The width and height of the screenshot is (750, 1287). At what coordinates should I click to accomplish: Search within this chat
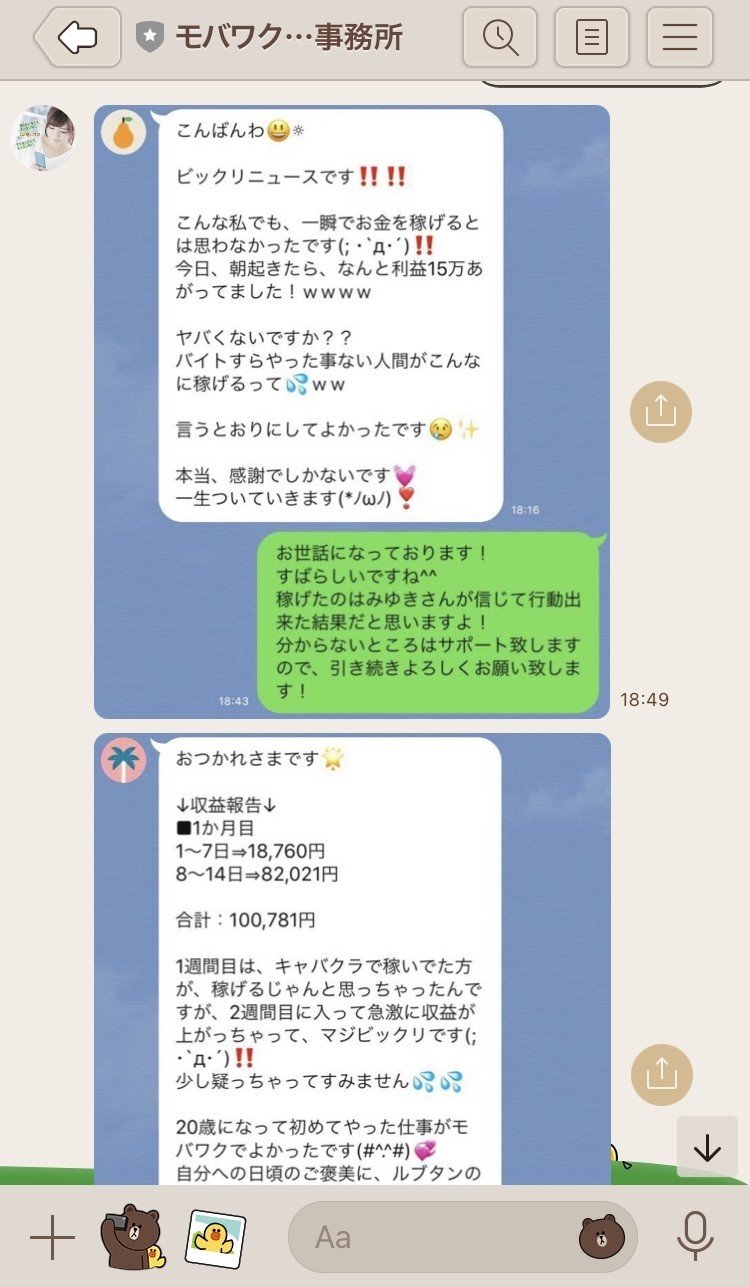coord(499,38)
